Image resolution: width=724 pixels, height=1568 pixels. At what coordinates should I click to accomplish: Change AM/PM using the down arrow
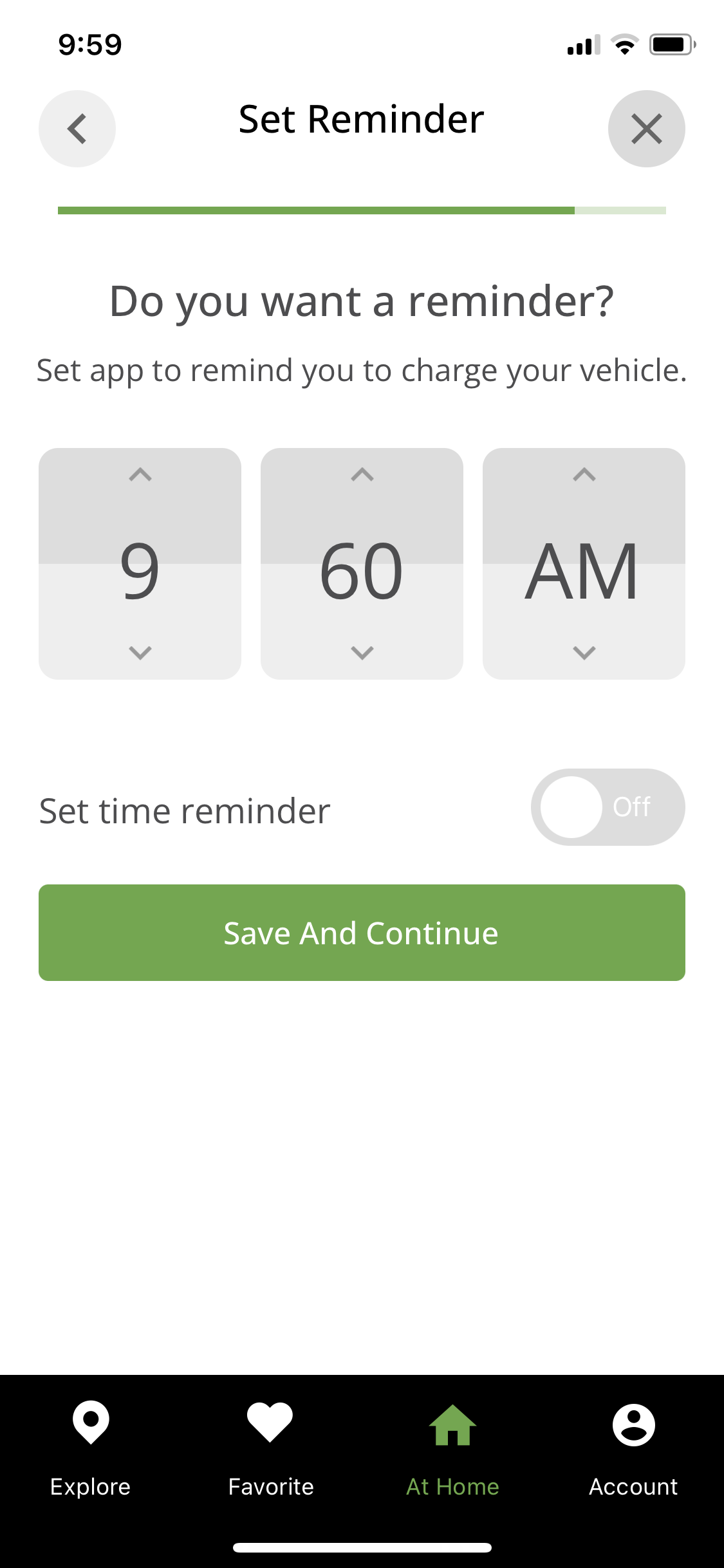584,653
